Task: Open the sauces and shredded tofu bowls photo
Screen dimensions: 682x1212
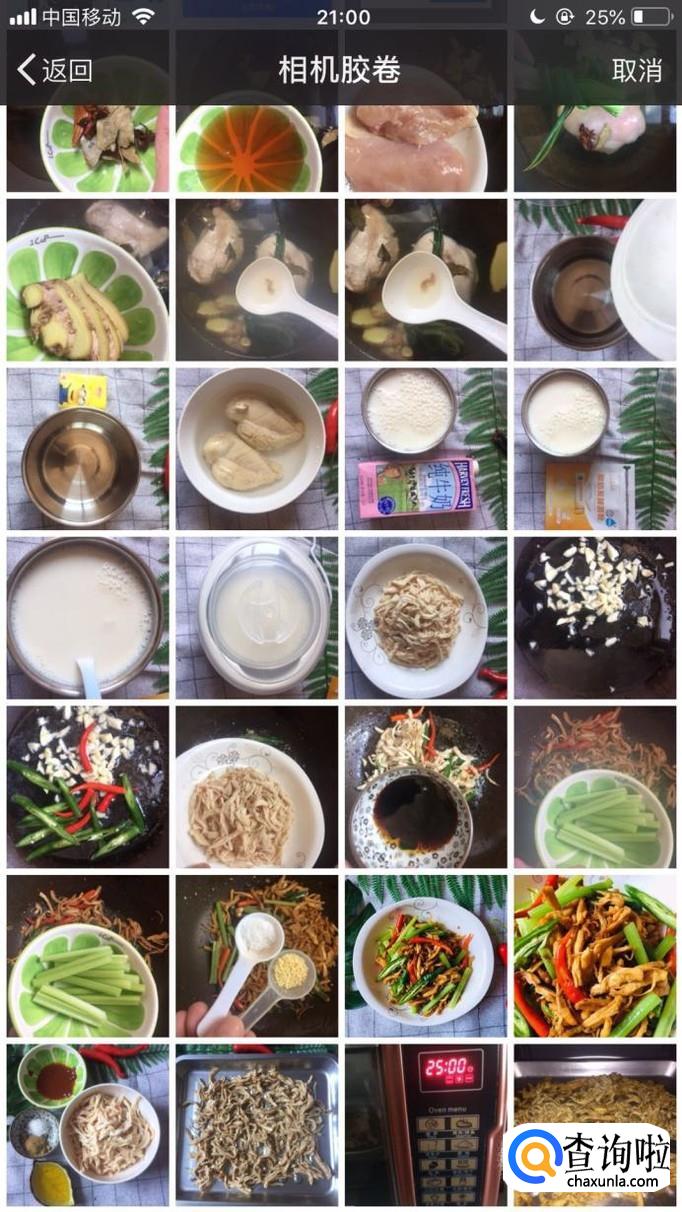Action: (x=87, y=1125)
